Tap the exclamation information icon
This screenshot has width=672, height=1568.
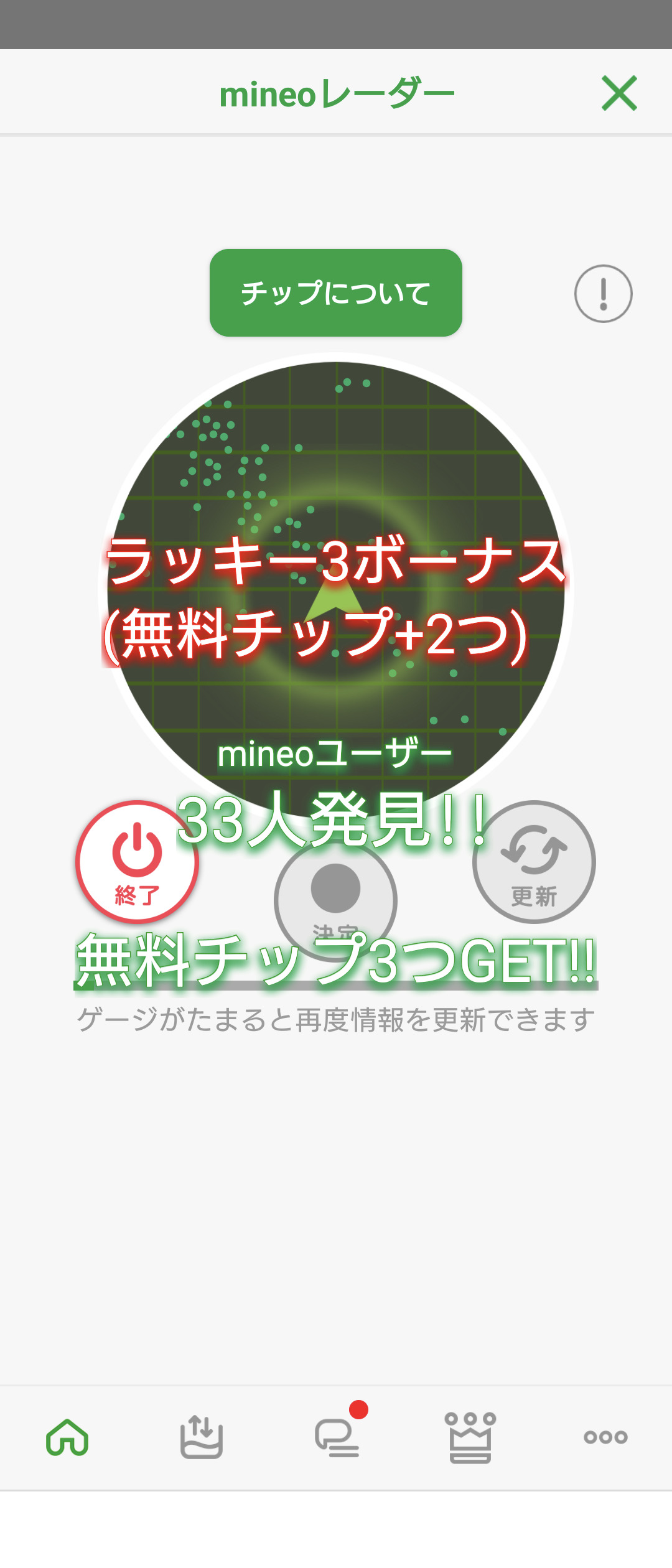click(603, 292)
